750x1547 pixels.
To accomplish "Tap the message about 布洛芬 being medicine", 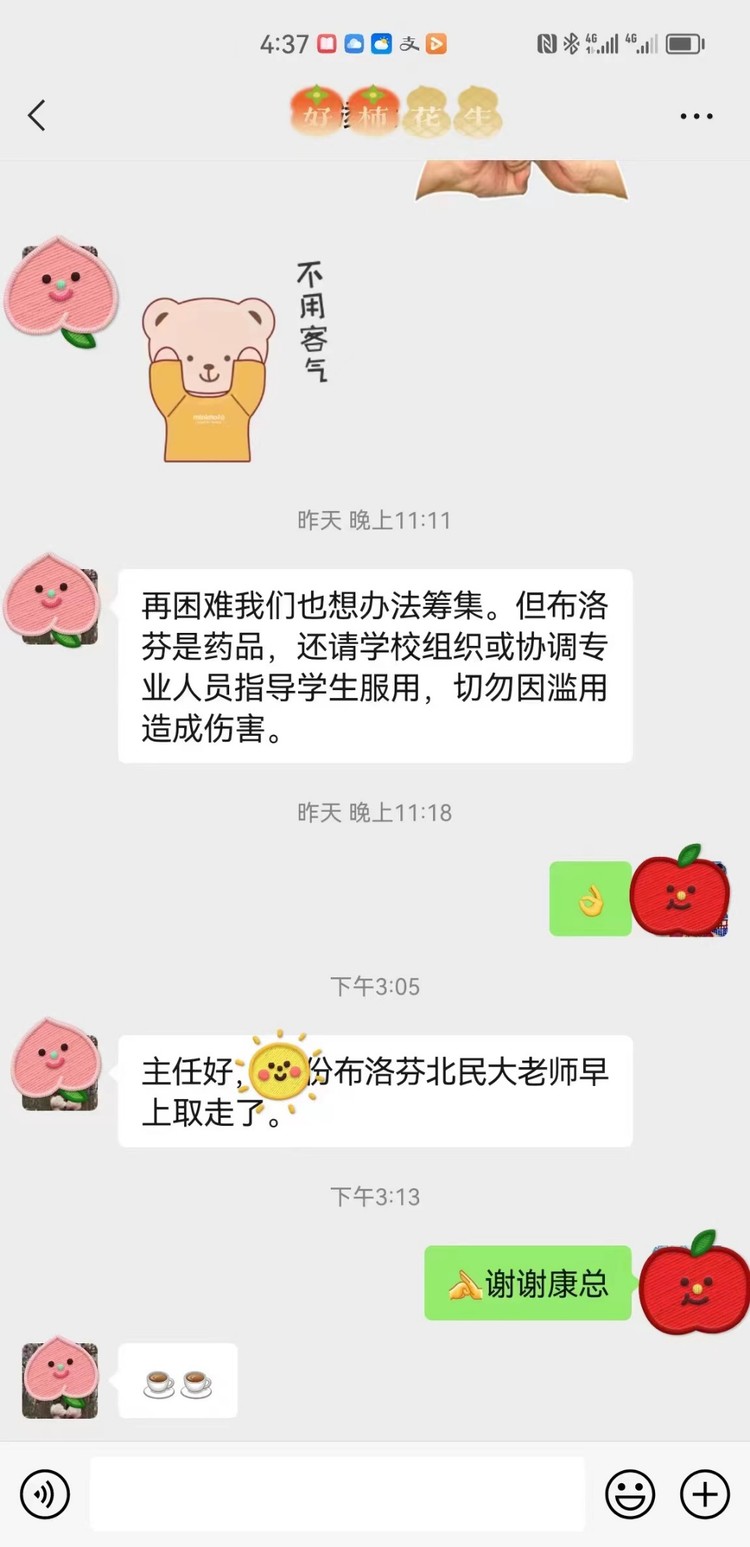I will pyautogui.click(x=375, y=663).
